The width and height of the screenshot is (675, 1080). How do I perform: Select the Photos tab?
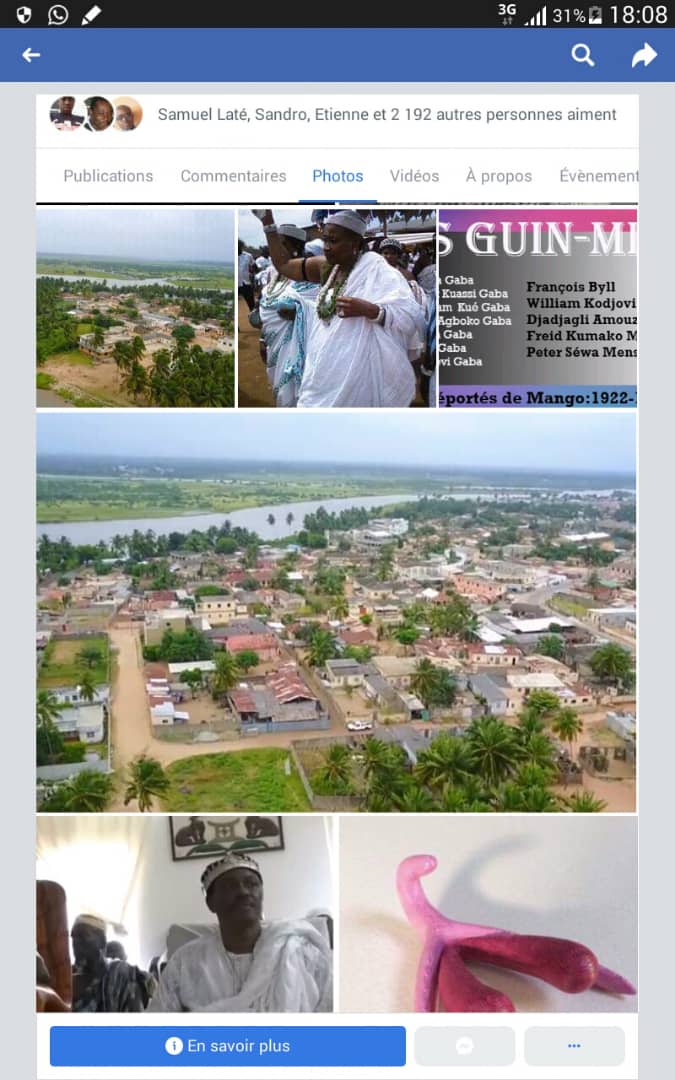coord(338,176)
